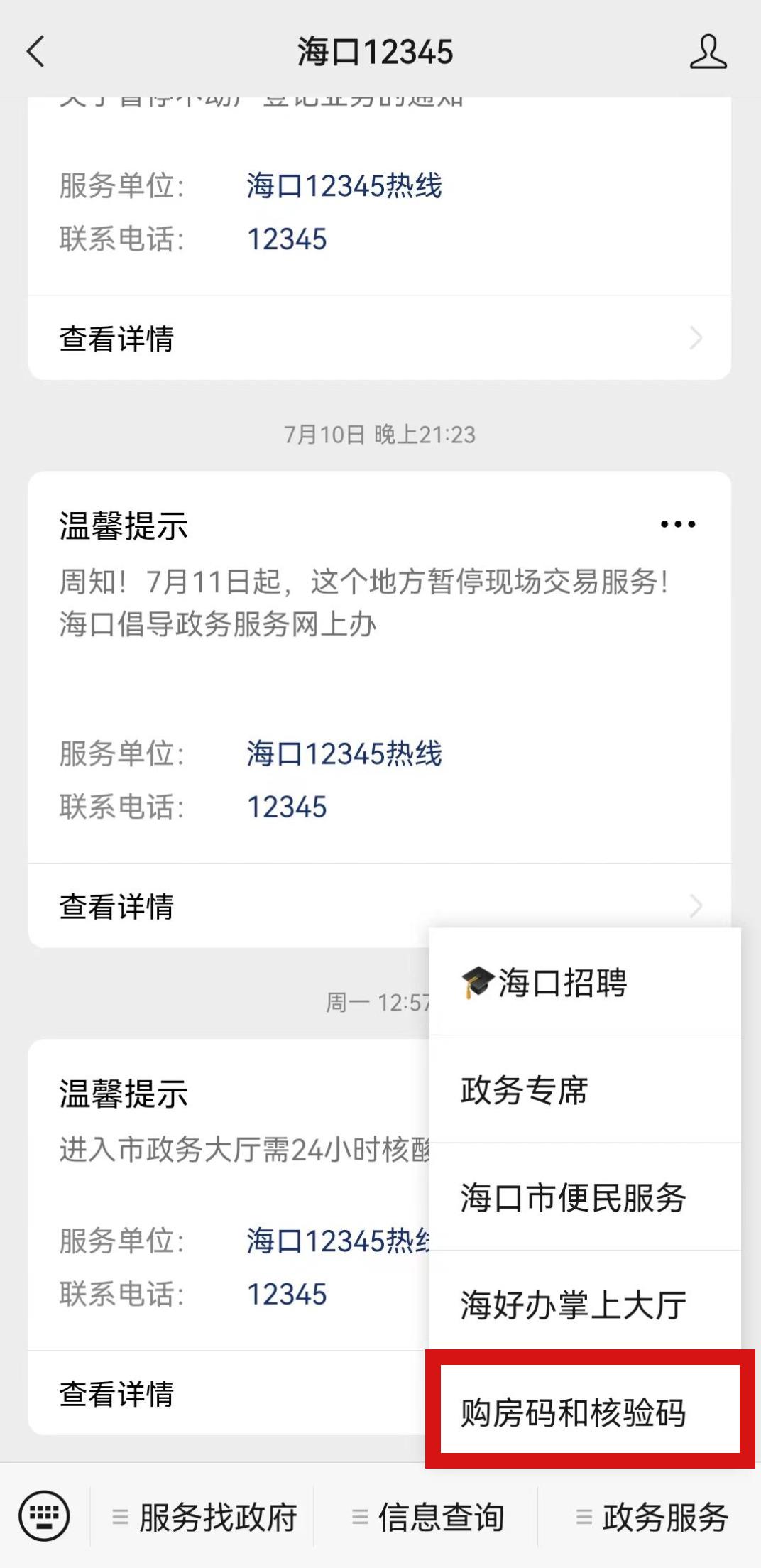This screenshot has width=761, height=1568.
Task: Open the account profile via person icon
Action: tap(708, 52)
